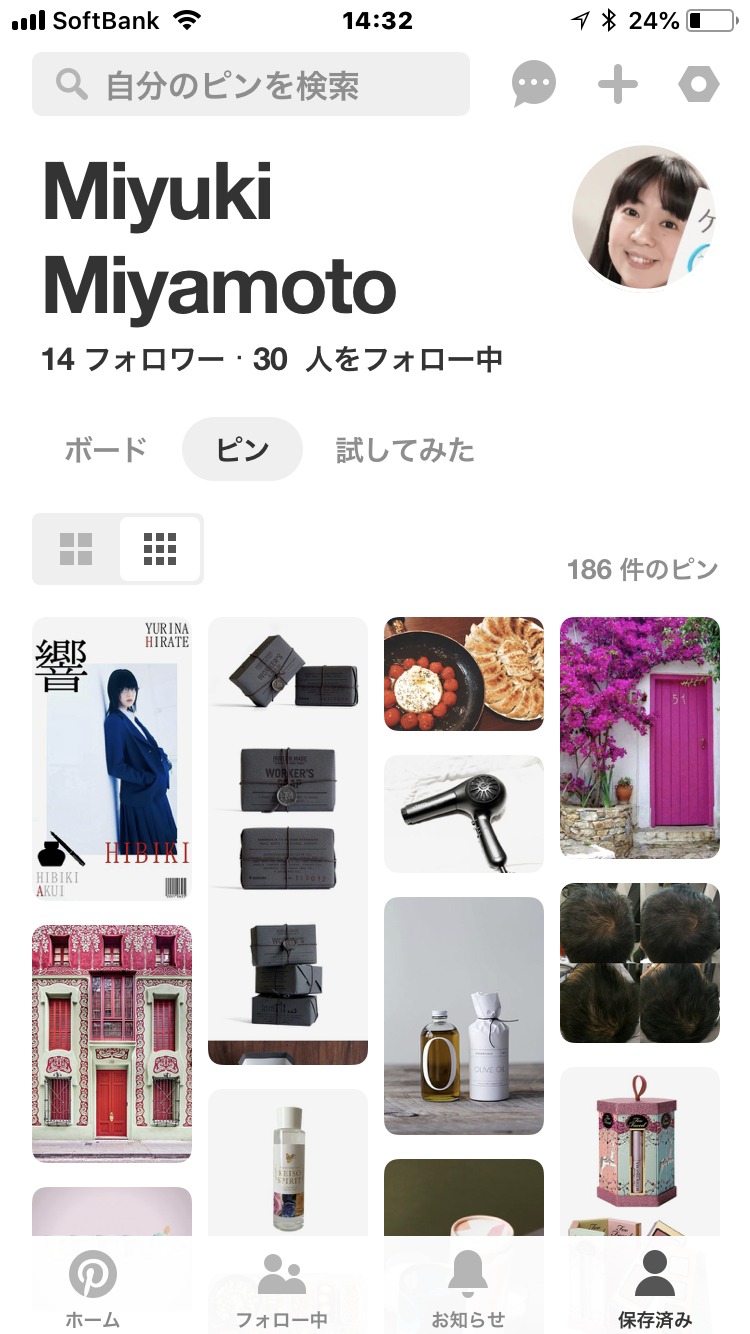The image size is (750, 1334).
Task: Switch to the 試してみた tab
Action: click(405, 450)
